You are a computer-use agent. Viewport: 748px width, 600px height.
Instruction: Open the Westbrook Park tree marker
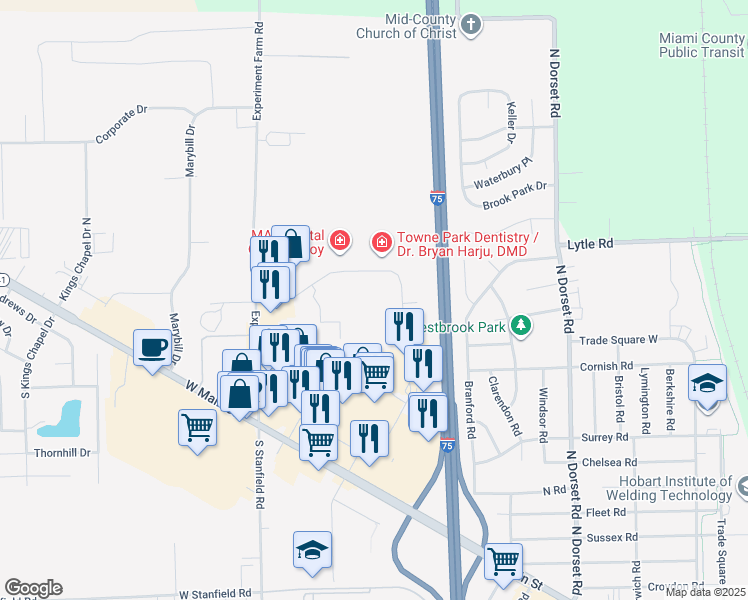[x=521, y=326]
